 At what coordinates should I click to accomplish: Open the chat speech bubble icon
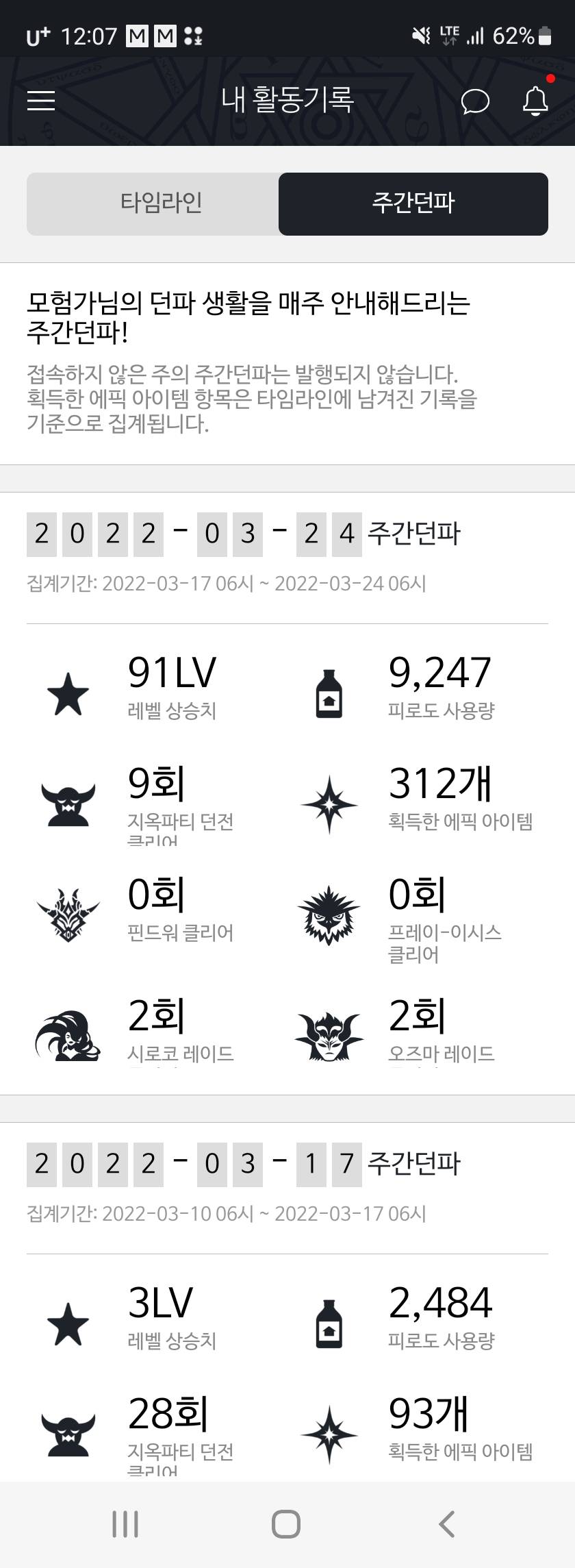point(475,101)
